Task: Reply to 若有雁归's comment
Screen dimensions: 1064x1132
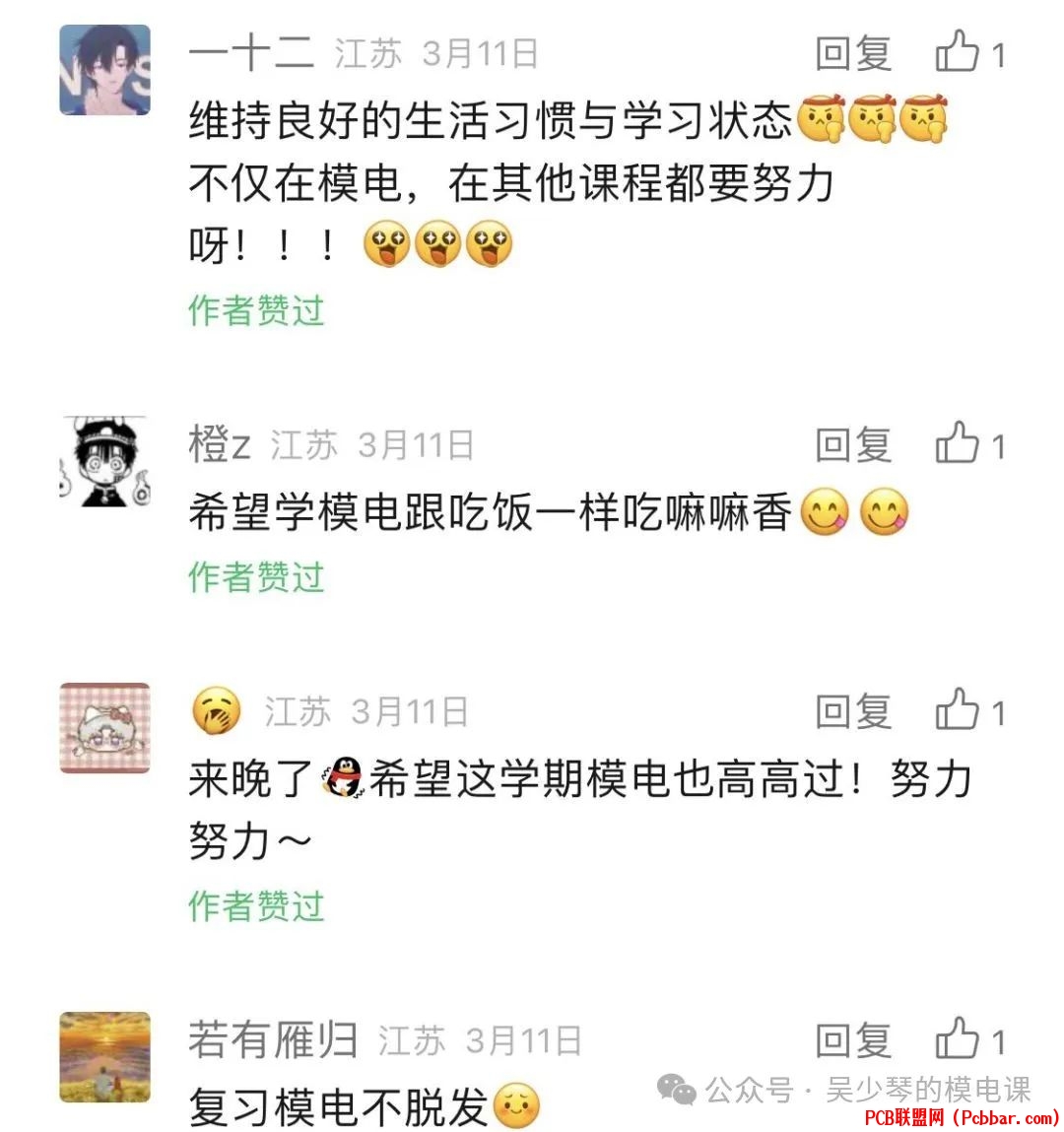Action: tap(853, 1040)
